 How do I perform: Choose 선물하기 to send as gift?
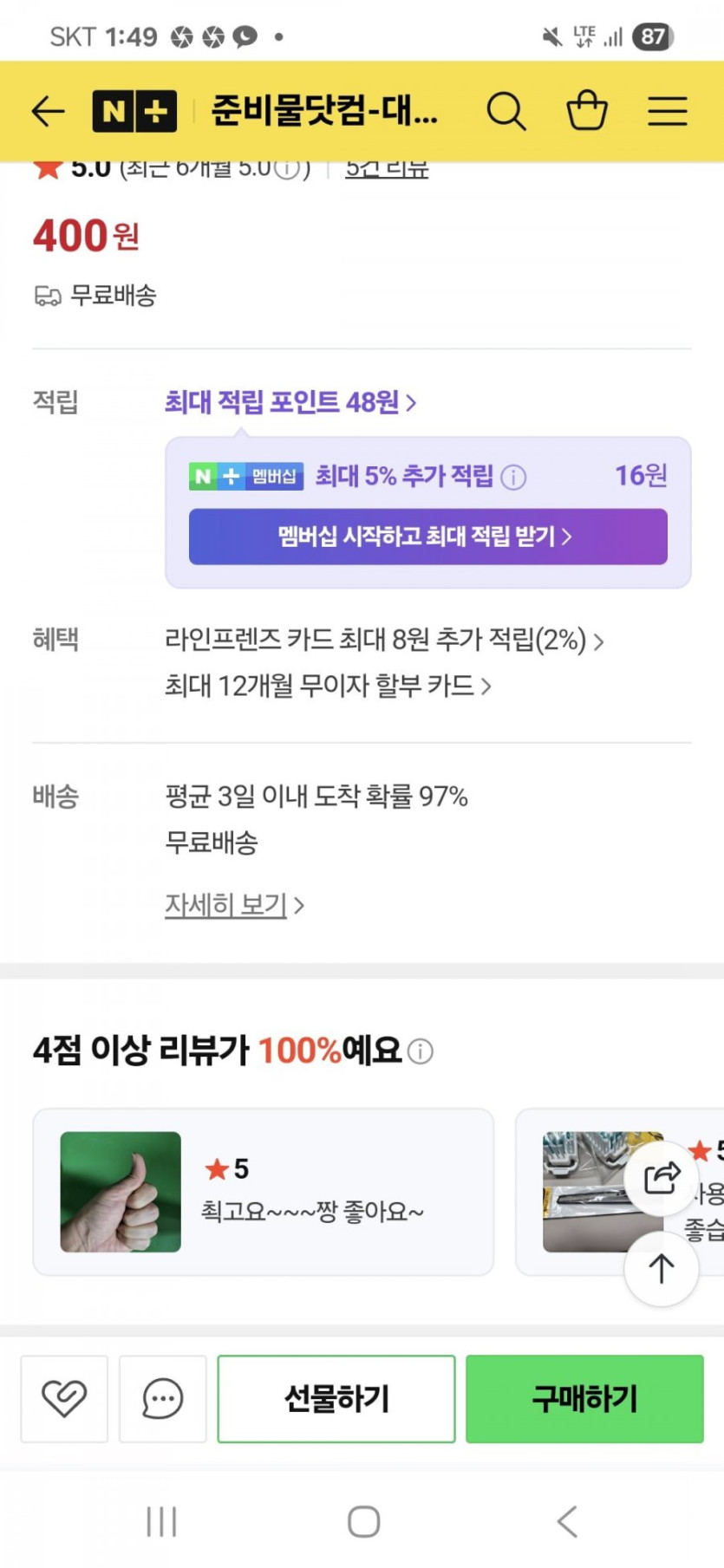pos(336,1399)
